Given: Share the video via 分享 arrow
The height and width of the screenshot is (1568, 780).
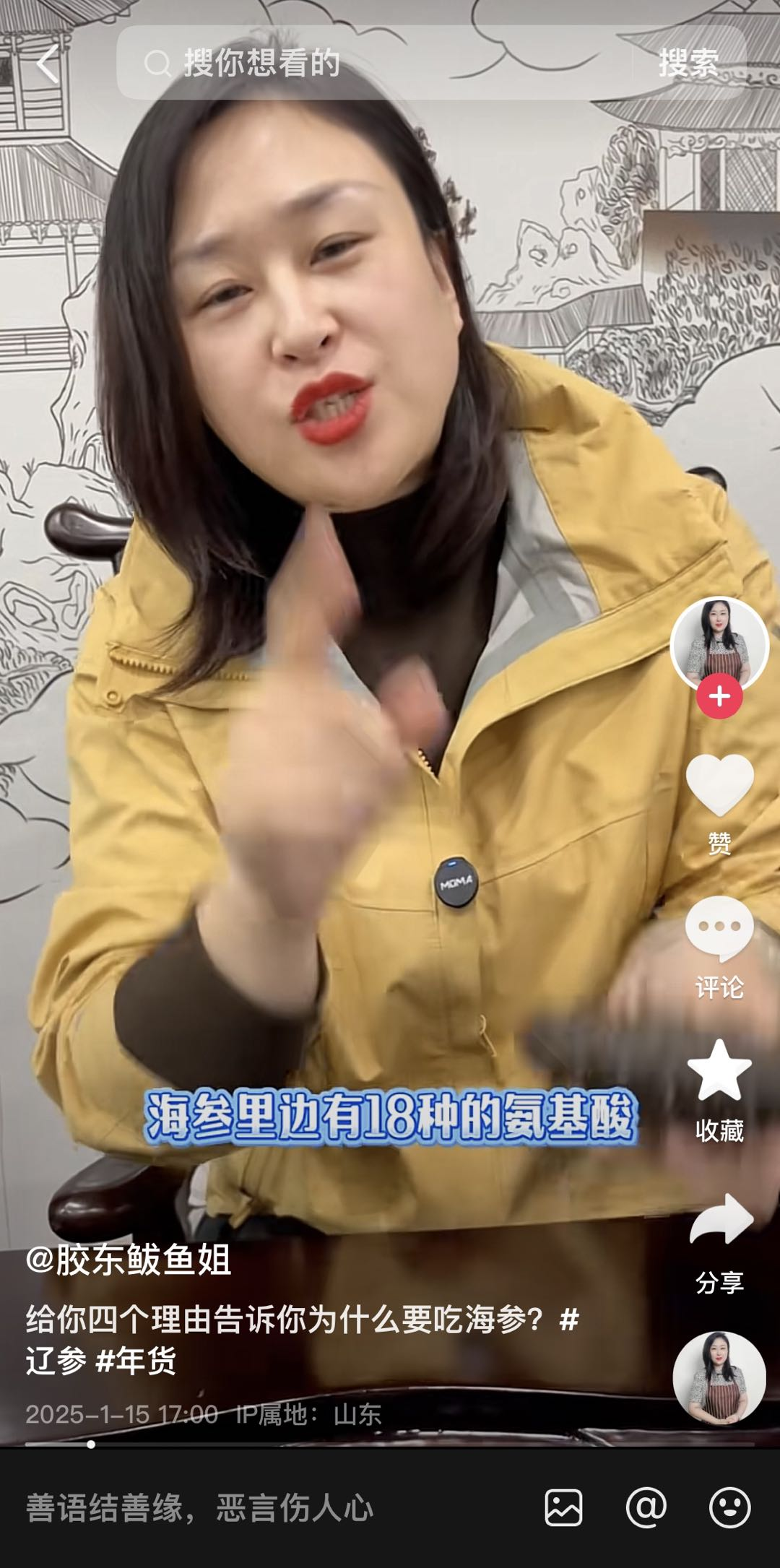Looking at the screenshot, I should tap(719, 1221).
